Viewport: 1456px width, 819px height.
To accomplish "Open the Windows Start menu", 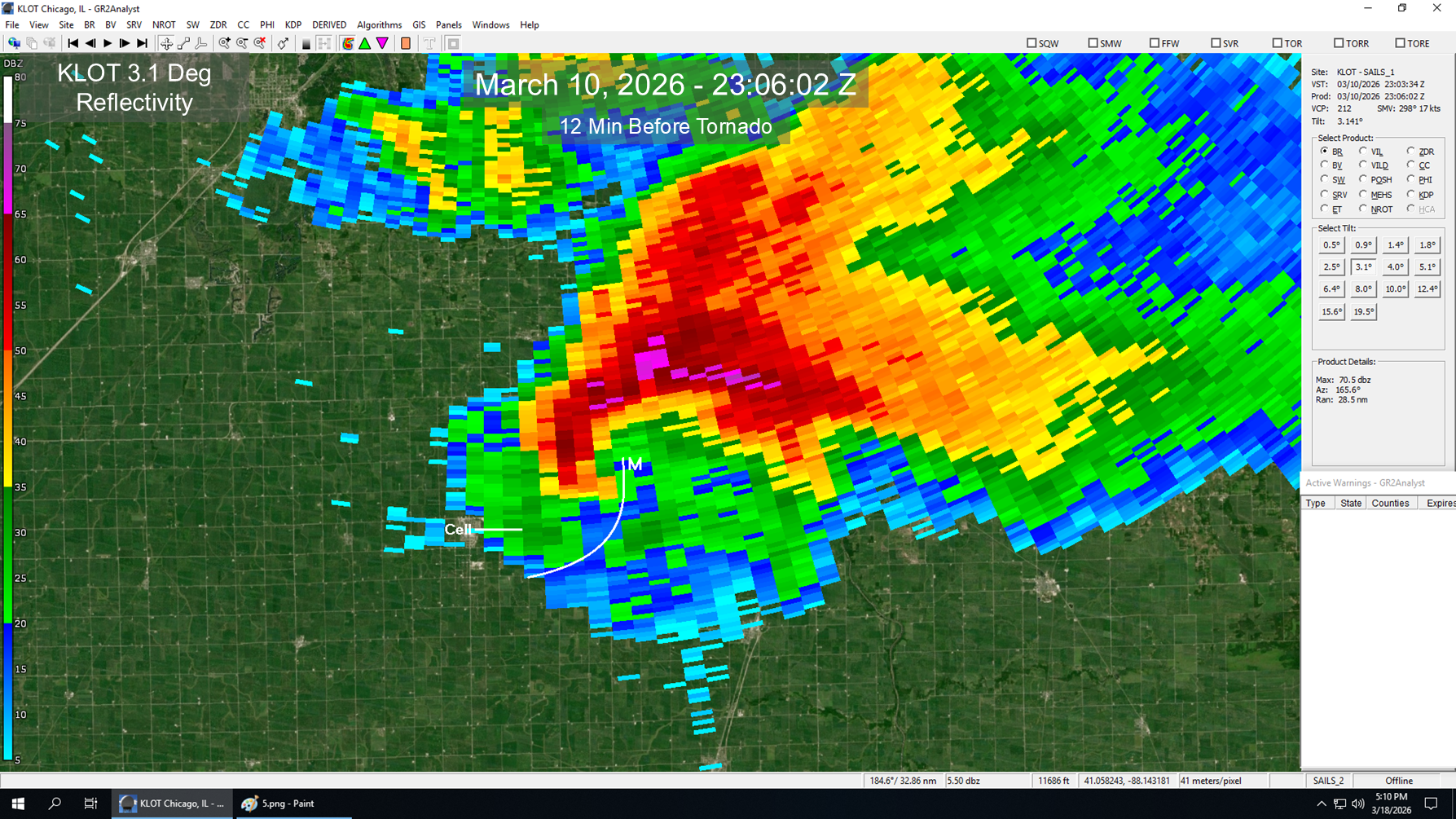I will point(18,804).
